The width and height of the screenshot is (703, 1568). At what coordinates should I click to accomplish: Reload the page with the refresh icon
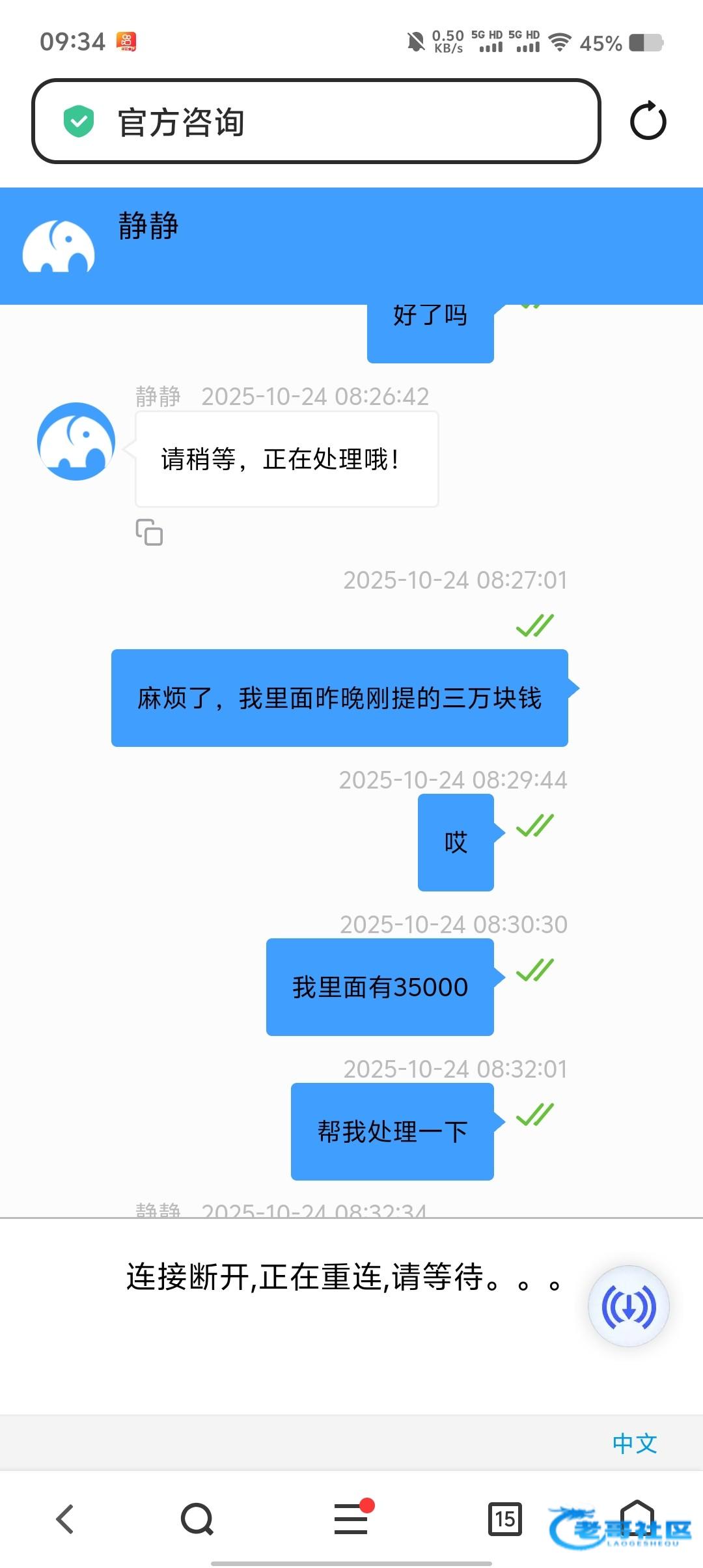[648, 121]
